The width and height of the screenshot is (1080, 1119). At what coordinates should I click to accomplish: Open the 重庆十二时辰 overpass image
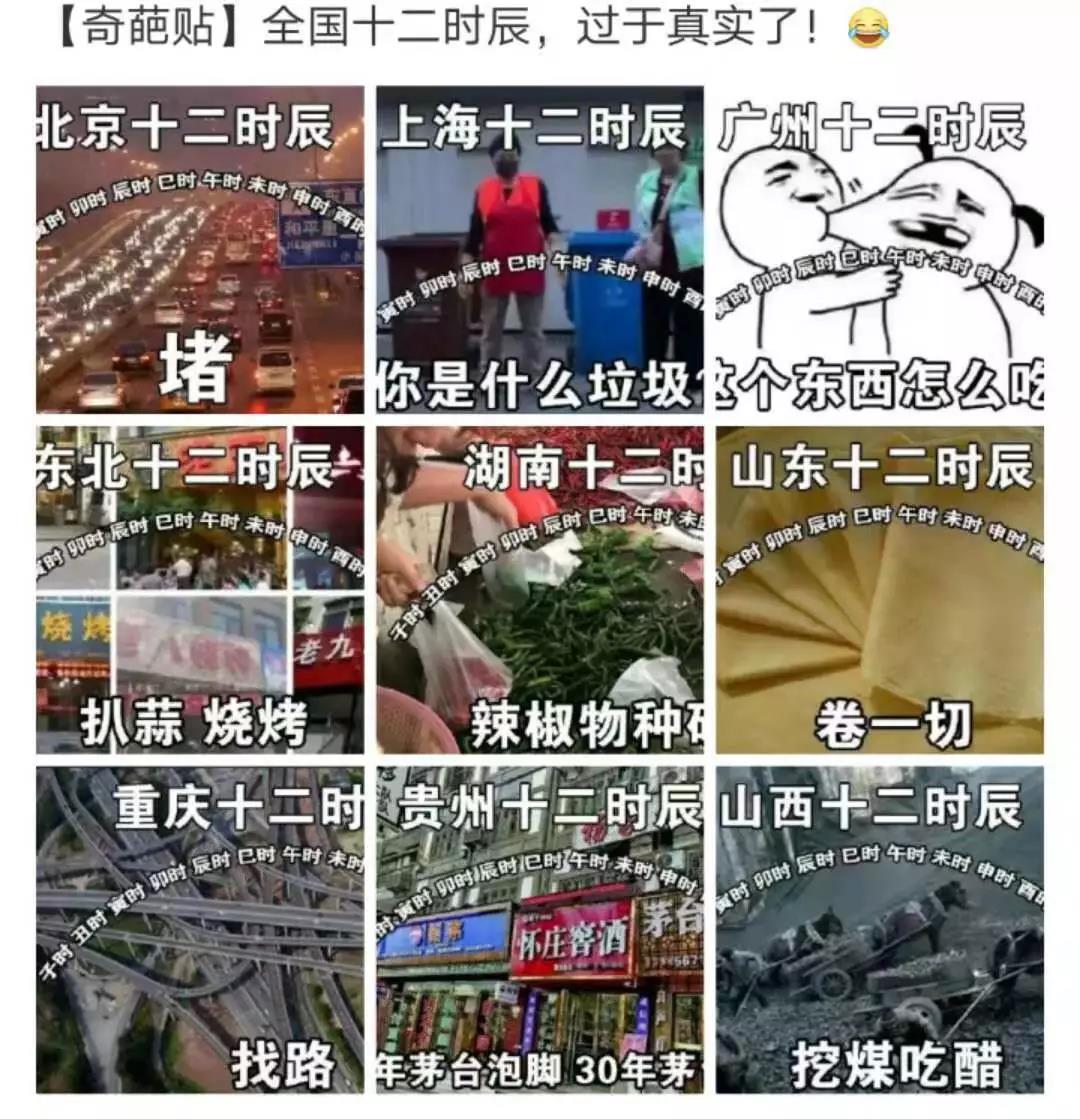pos(200,930)
